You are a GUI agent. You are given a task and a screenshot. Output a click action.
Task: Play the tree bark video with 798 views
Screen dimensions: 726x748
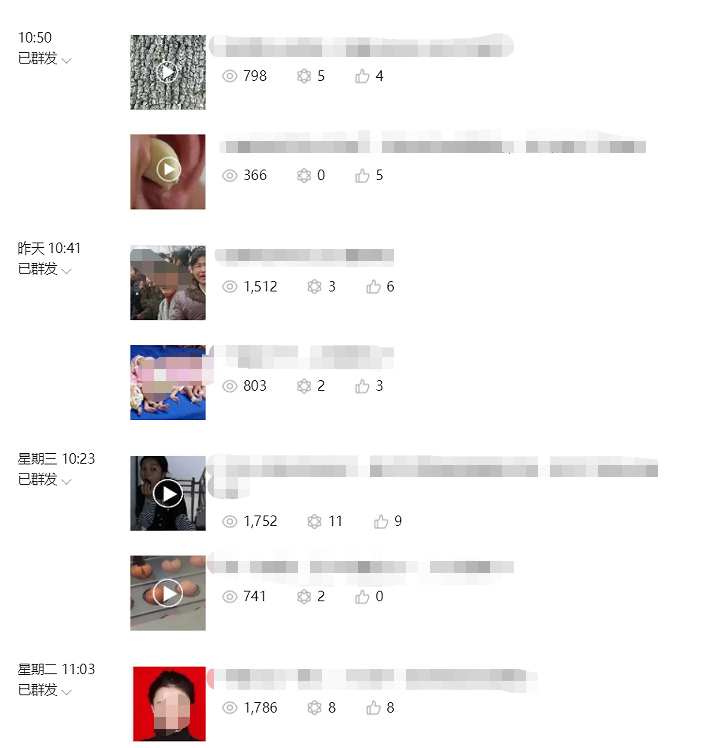click(168, 72)
